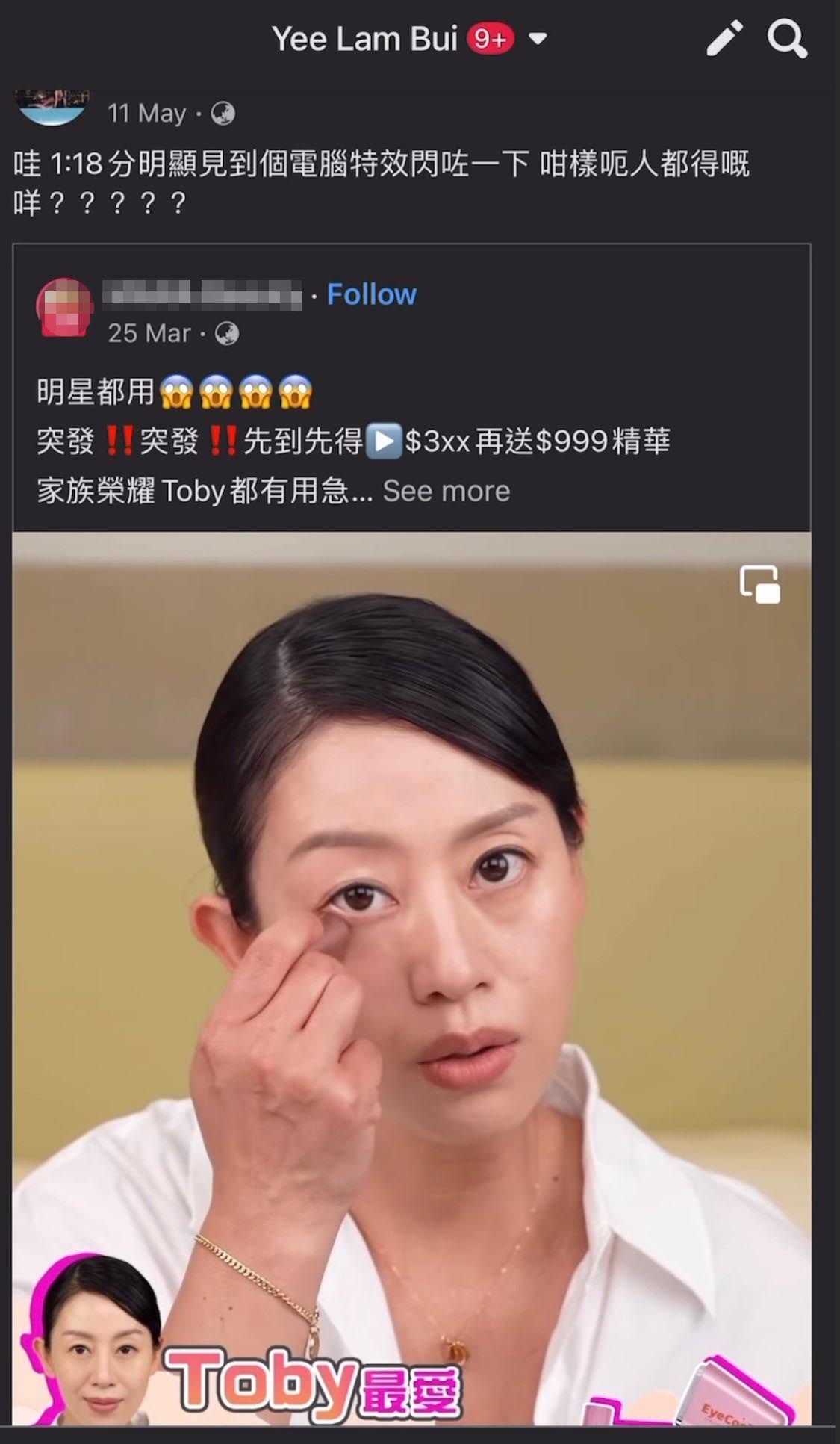The height and width of the screenshot is (1444, 840).
Task: Expand the post with See more
Action: pyautogui.click(x=446, y=491)
